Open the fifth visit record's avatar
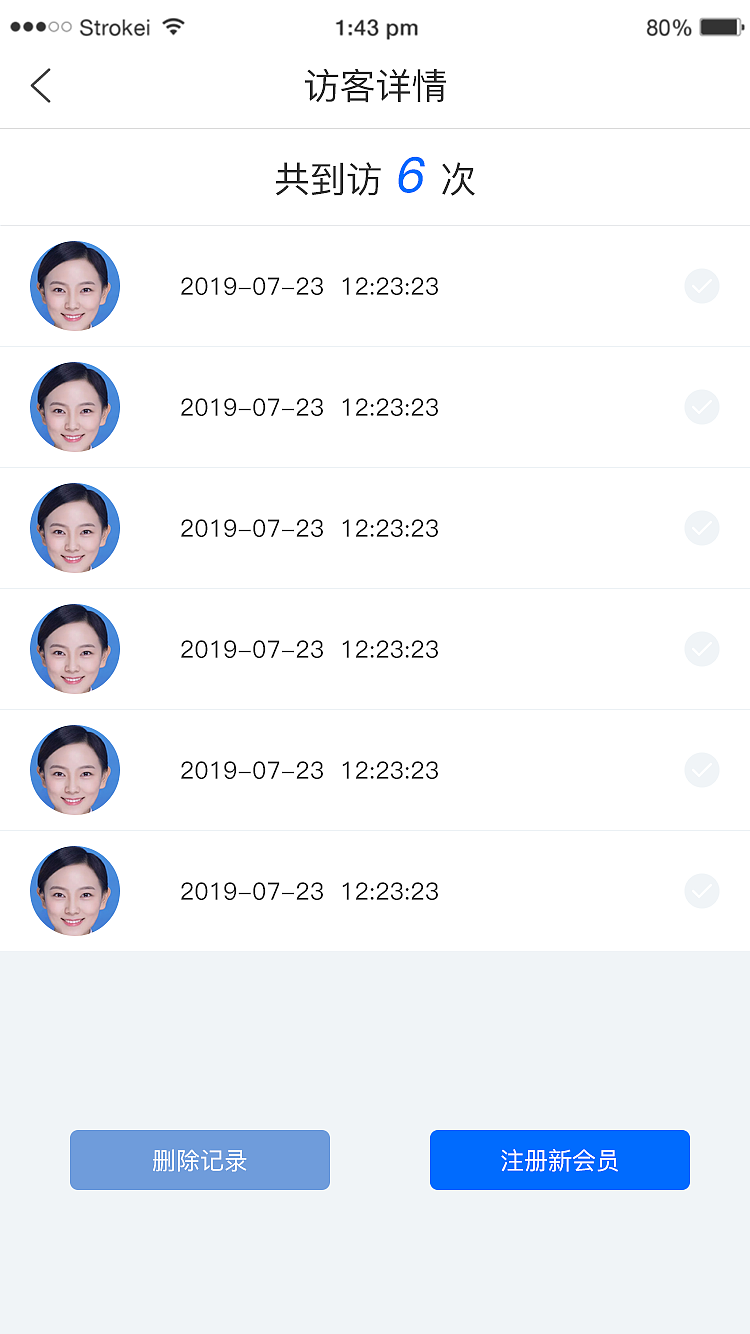This screenshot has width=750, height=1334. 74,770
